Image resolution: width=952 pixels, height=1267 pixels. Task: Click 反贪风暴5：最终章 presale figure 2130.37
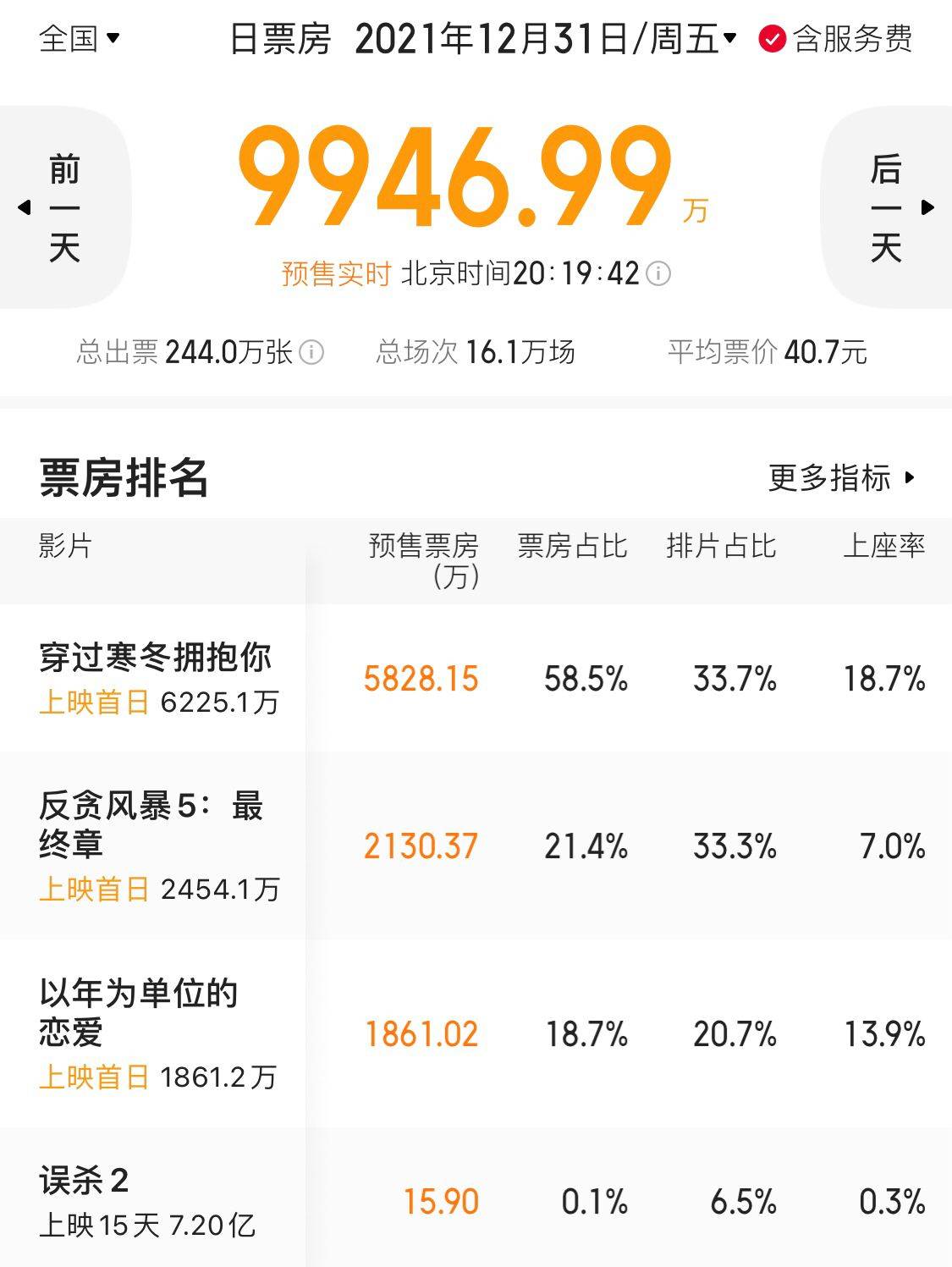point(422,845)
